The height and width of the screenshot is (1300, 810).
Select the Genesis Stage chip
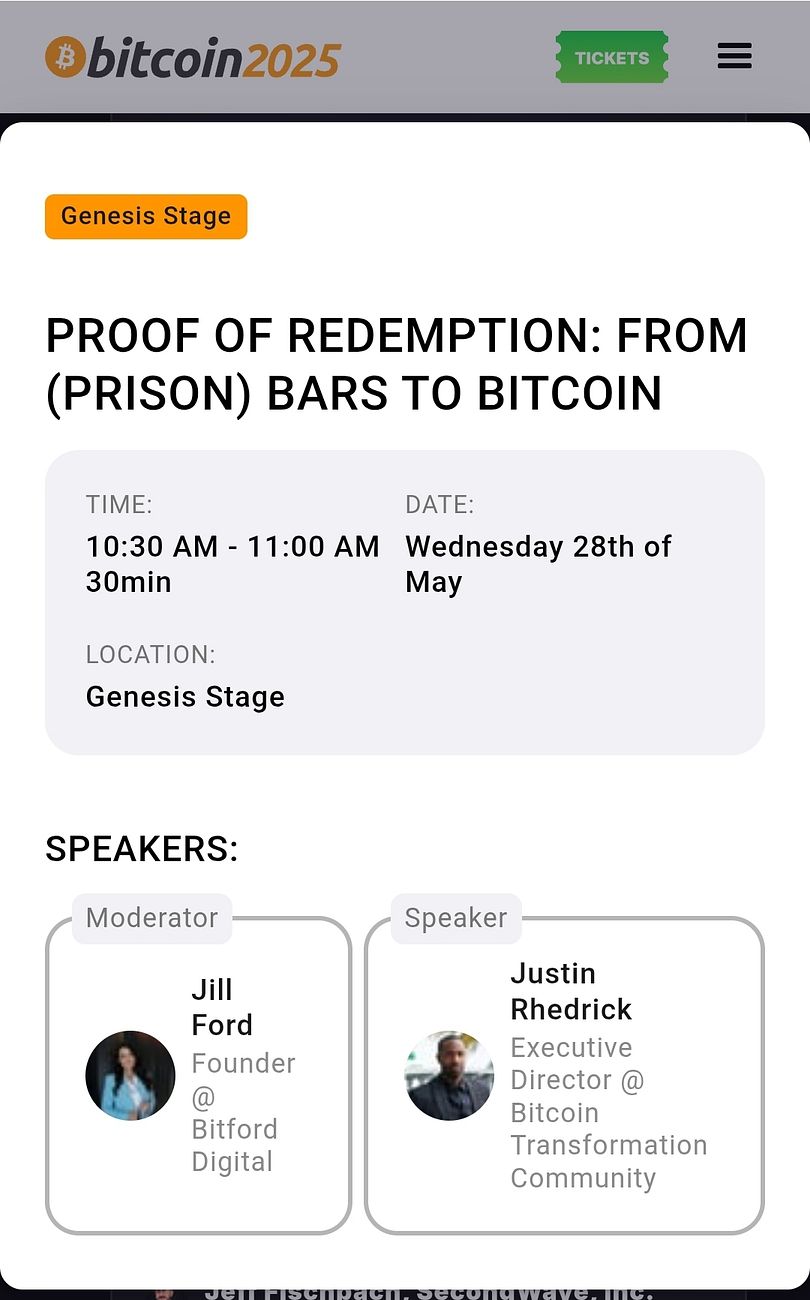point(146,216)
